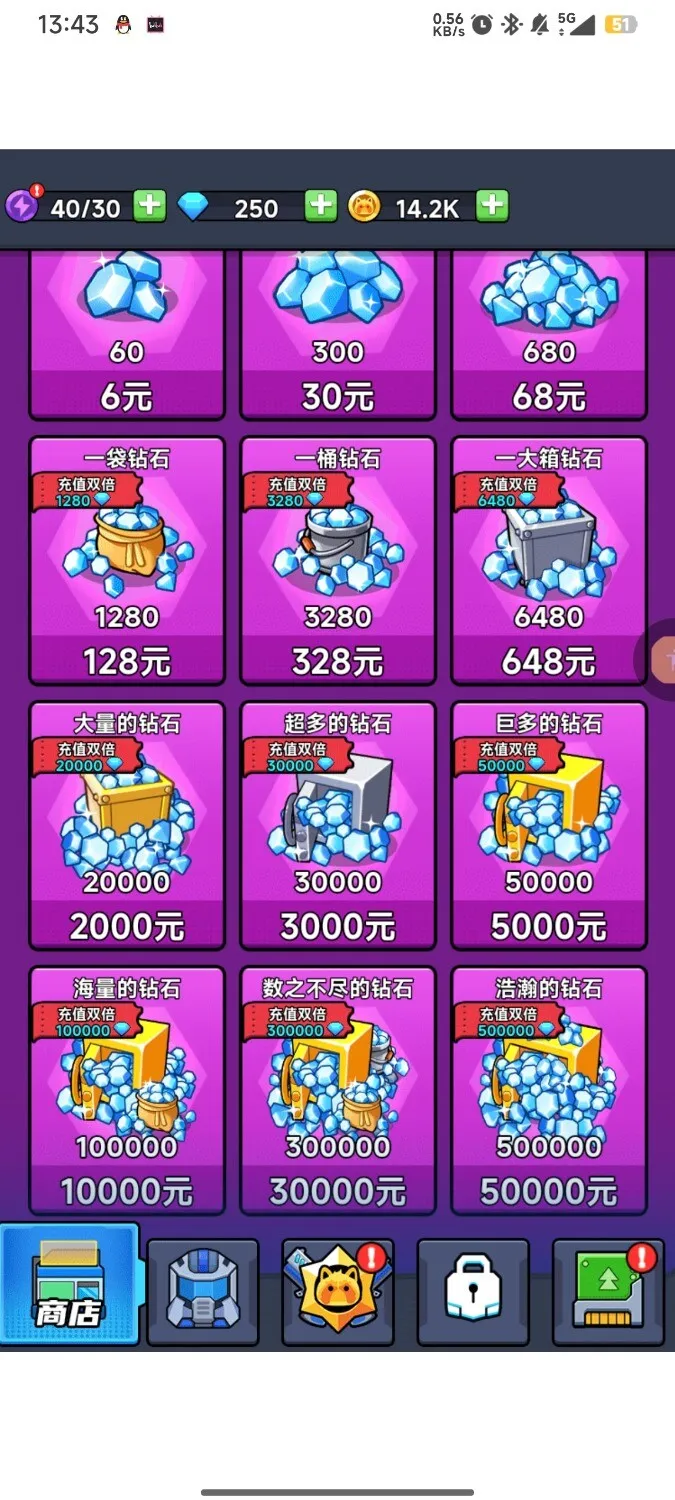The width and height of the screenshot is (675, 1500).
Task: Open the floating side button at right edge
Action: [x=661, y=658]
